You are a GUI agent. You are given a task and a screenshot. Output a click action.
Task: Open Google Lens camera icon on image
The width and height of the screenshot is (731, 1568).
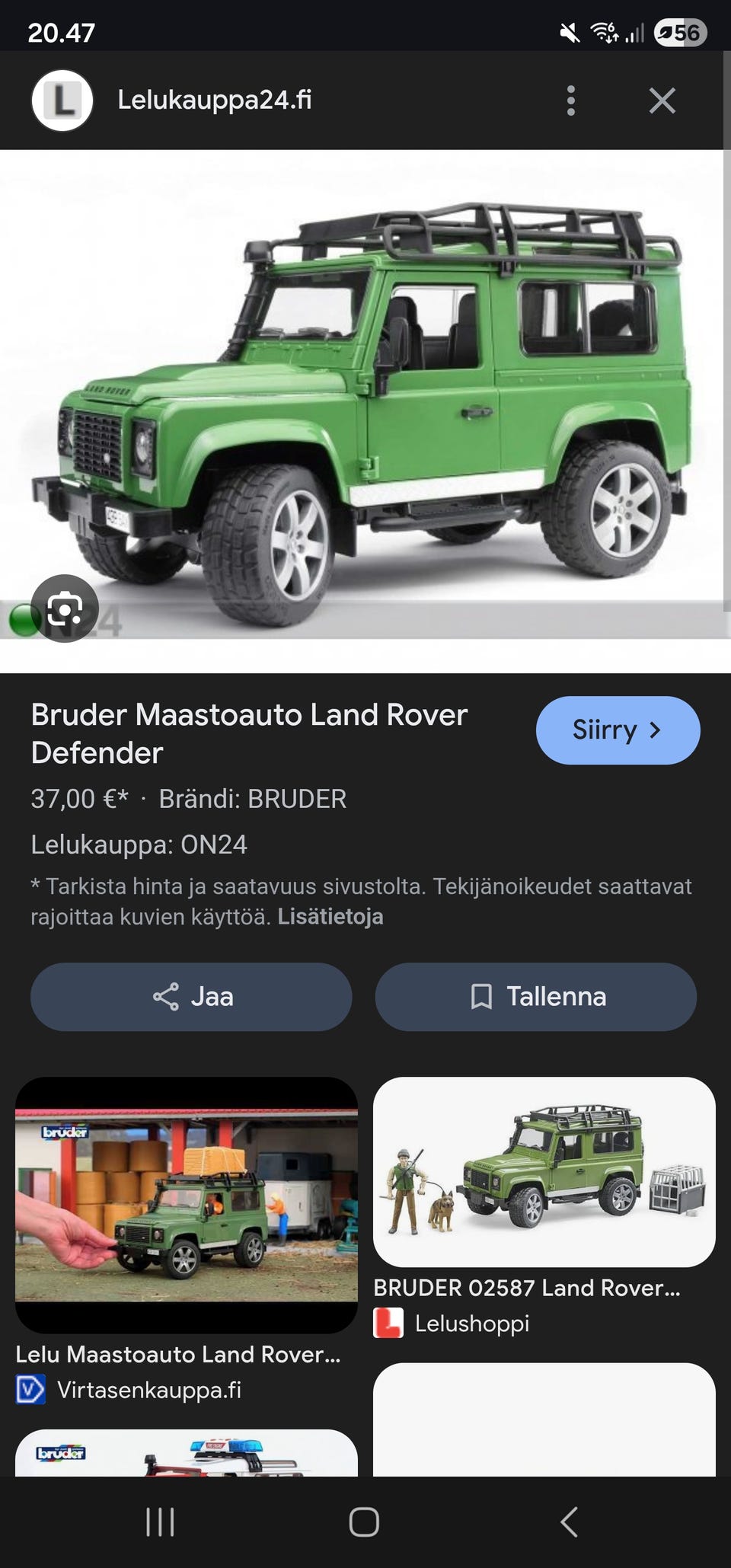pos(66,608)
